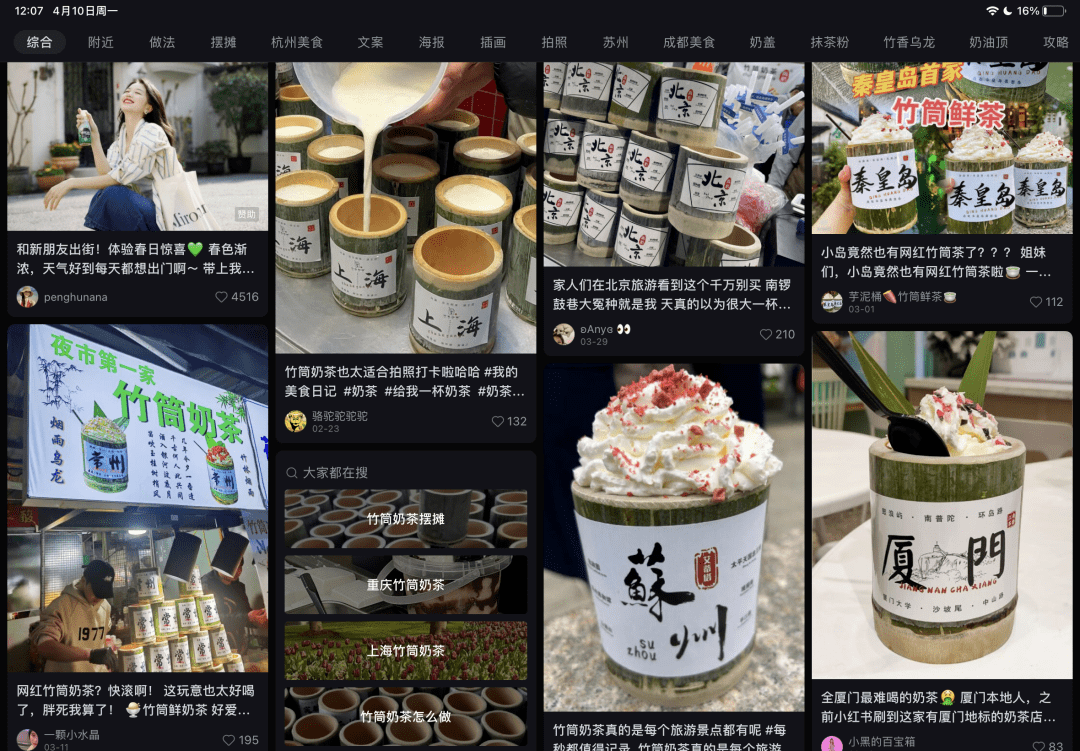Select the 做法 filter tab
Viewport: 1080px width, 751px height.
[x=162, y=42]
